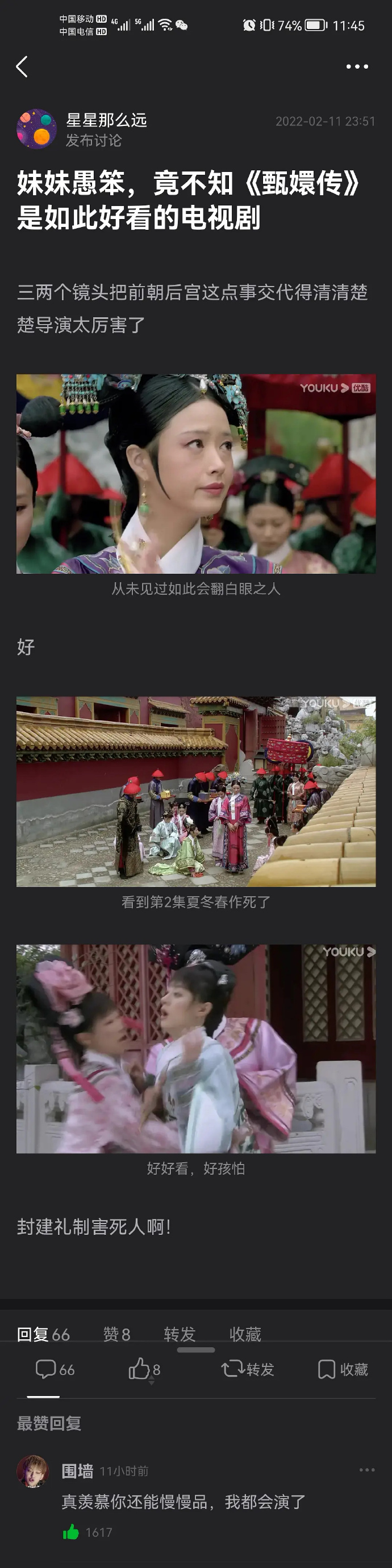This screenshot has height=1568, width=392.
Task: Switch to the 赞 8 tab
Action: coord(116,1334)
